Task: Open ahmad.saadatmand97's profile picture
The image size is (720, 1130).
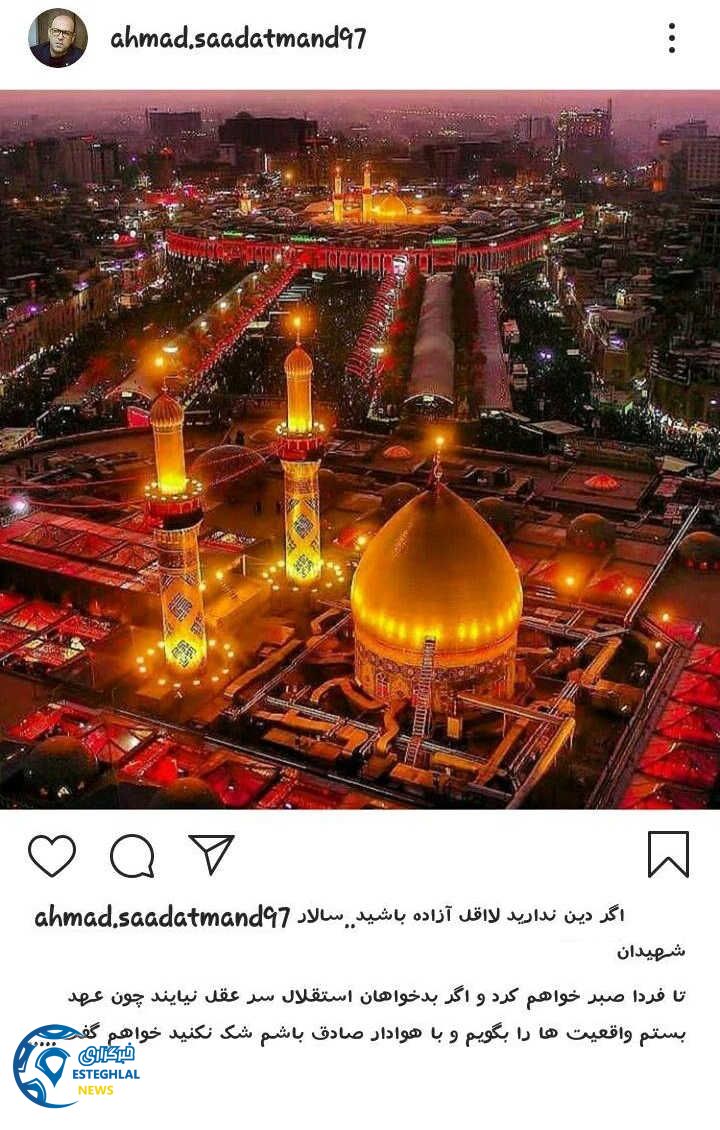Action: click(57, 38)
